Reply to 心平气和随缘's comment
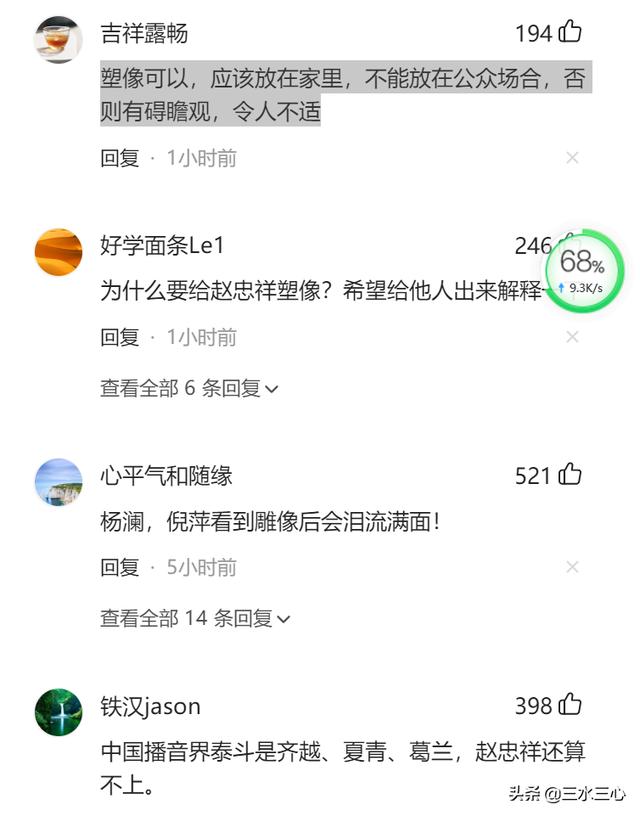640x816 pixels. 120,567
